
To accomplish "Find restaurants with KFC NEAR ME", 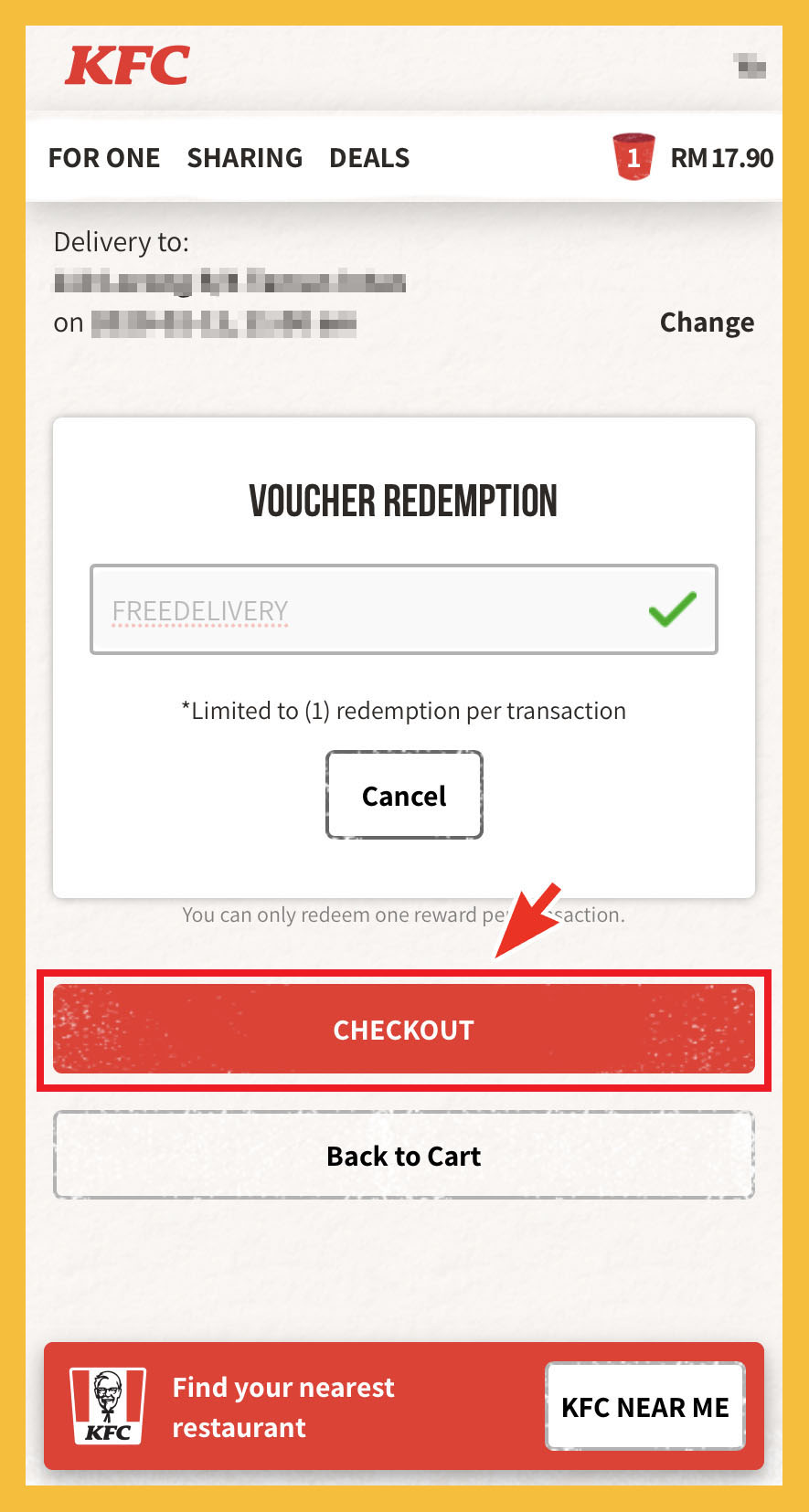I will tap(644, 1407).
